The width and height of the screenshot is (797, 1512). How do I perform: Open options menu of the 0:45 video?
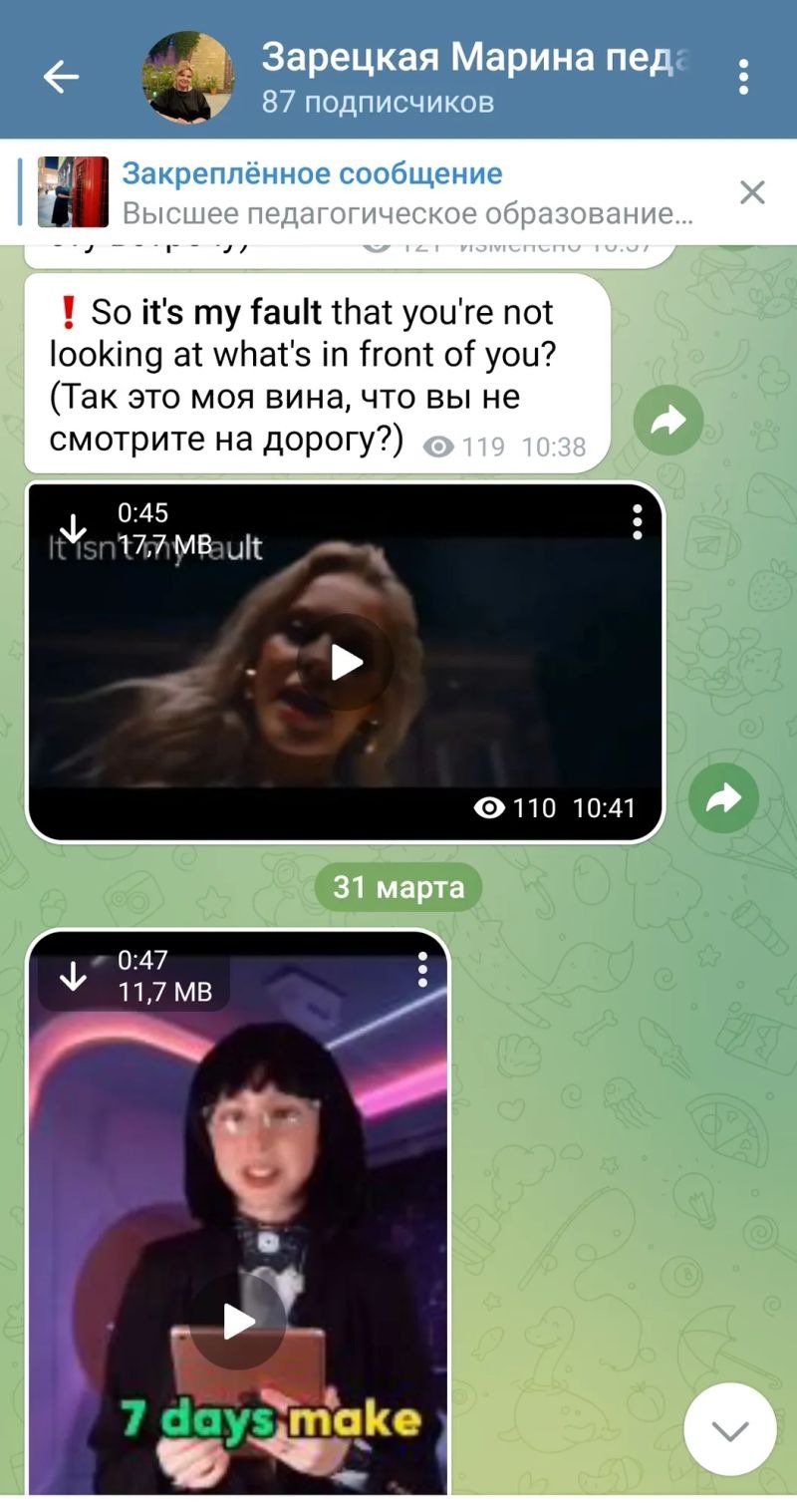[x=637, y=522]
